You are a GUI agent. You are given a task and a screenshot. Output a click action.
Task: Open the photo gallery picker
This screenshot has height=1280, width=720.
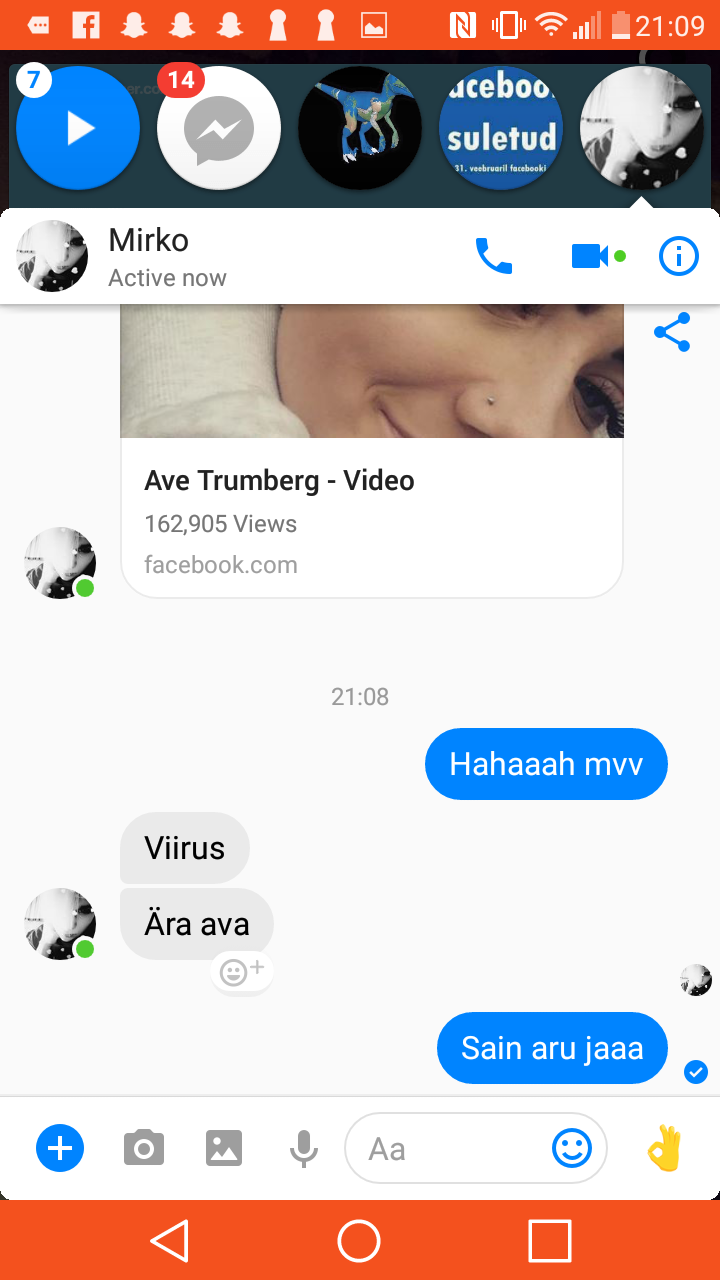[224, 1148]
